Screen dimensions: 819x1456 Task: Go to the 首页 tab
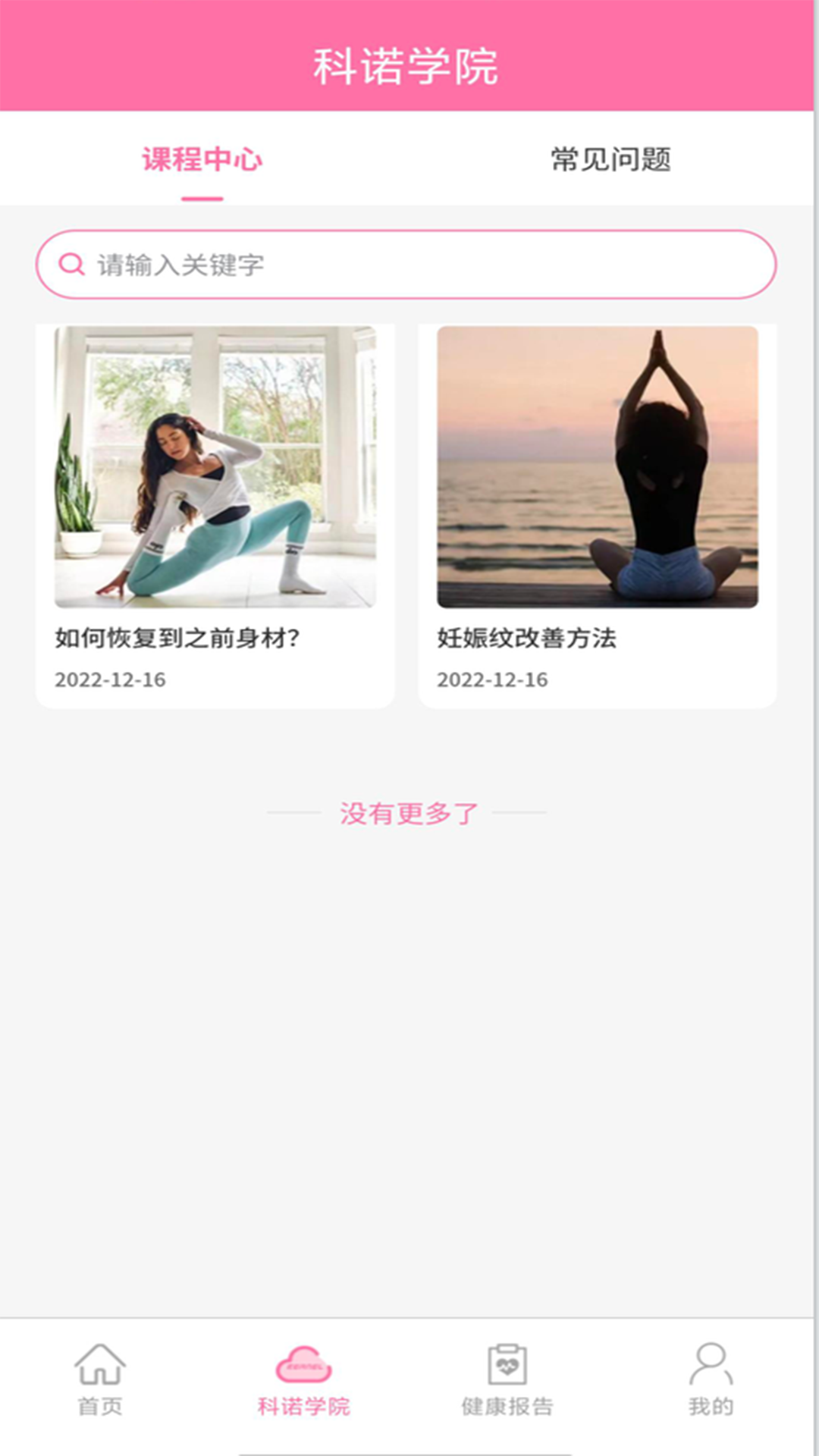(x=100, y=1380)
